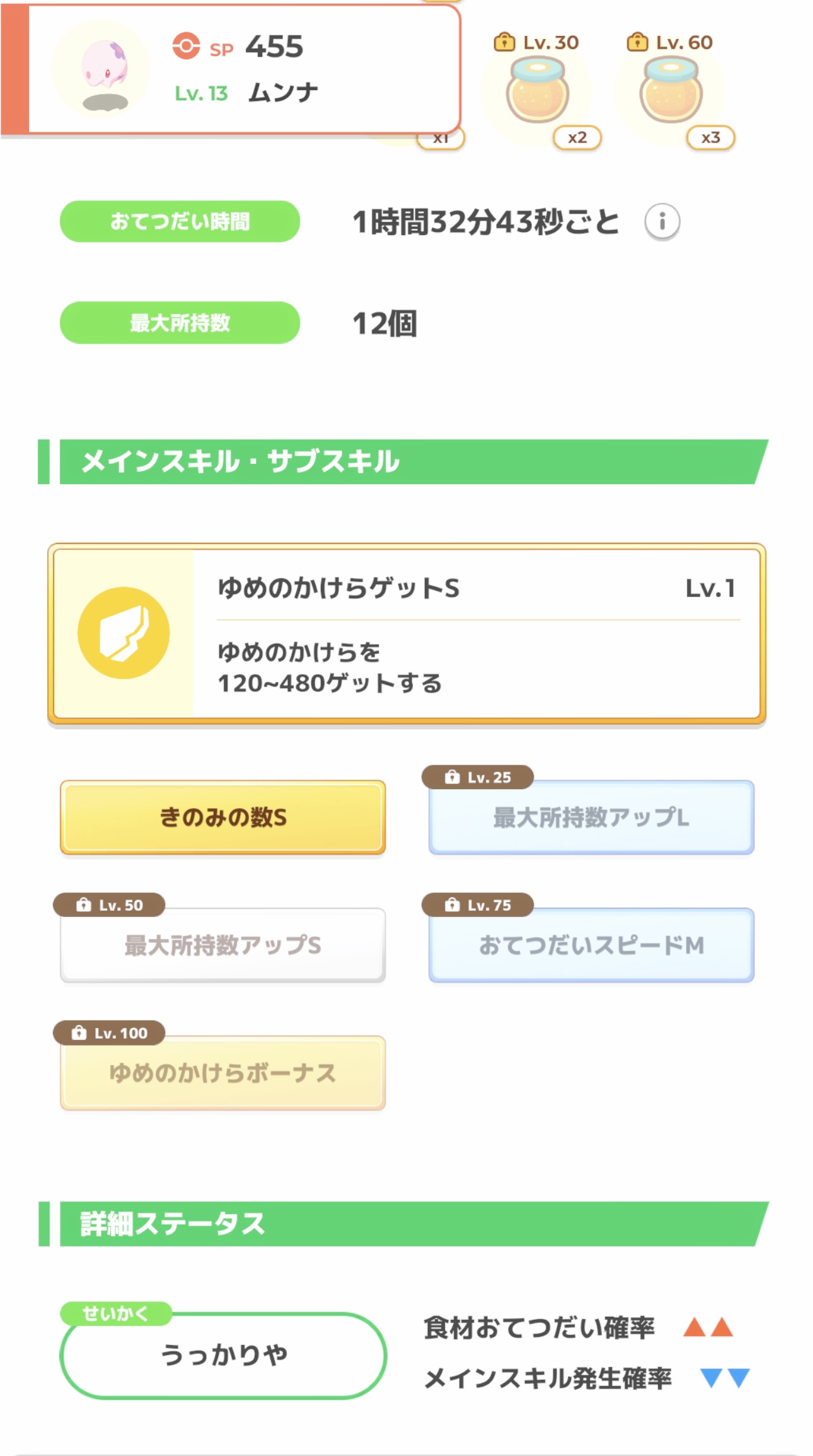Tap the locked 最大所持数アップL sub skill
Viewport: 813px width, 1456px height.
tap(591, 818)
